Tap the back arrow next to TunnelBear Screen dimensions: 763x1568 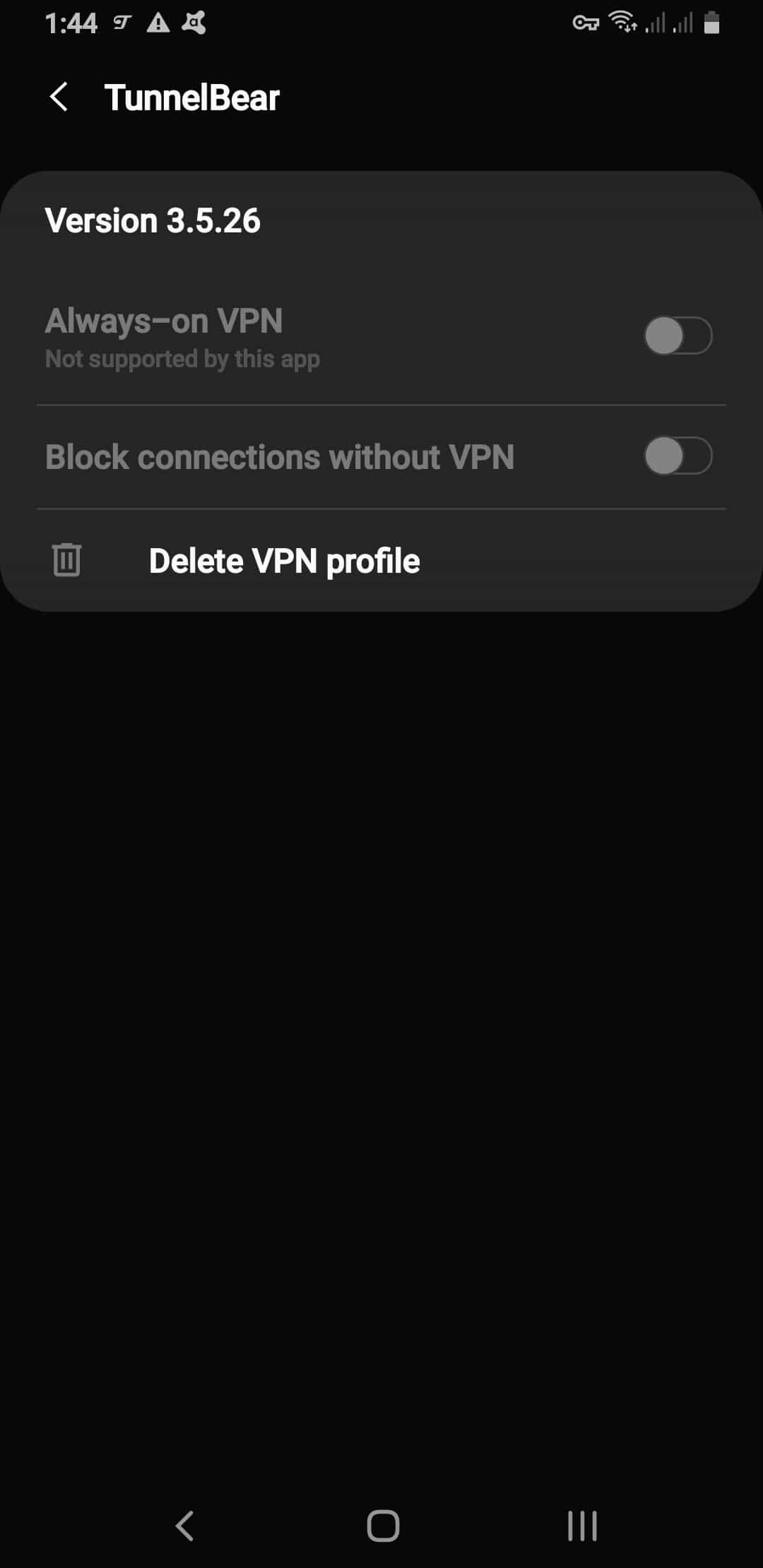[60, 96]
